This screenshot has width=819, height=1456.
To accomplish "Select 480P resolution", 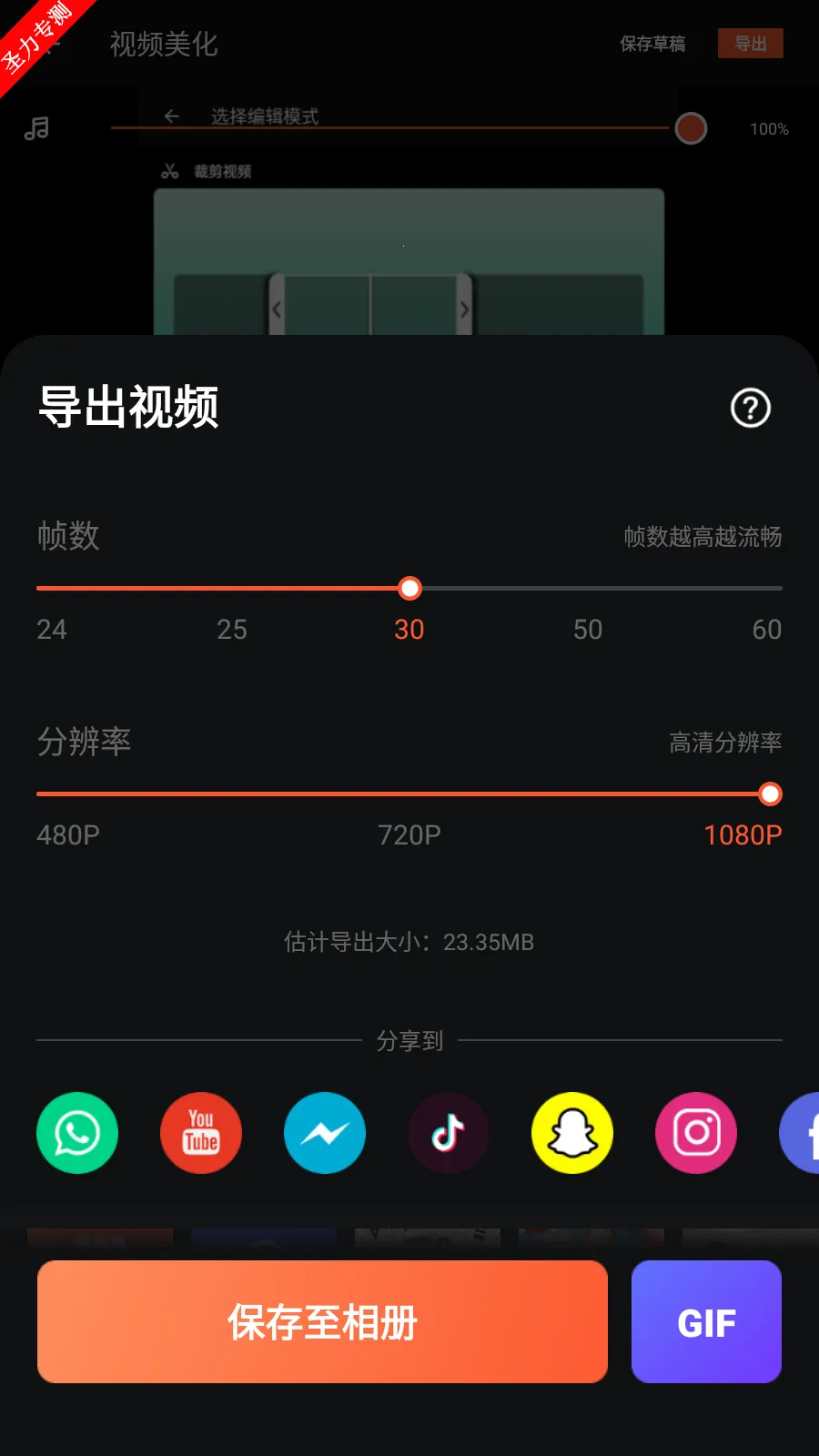I will (x=69, y=834).
